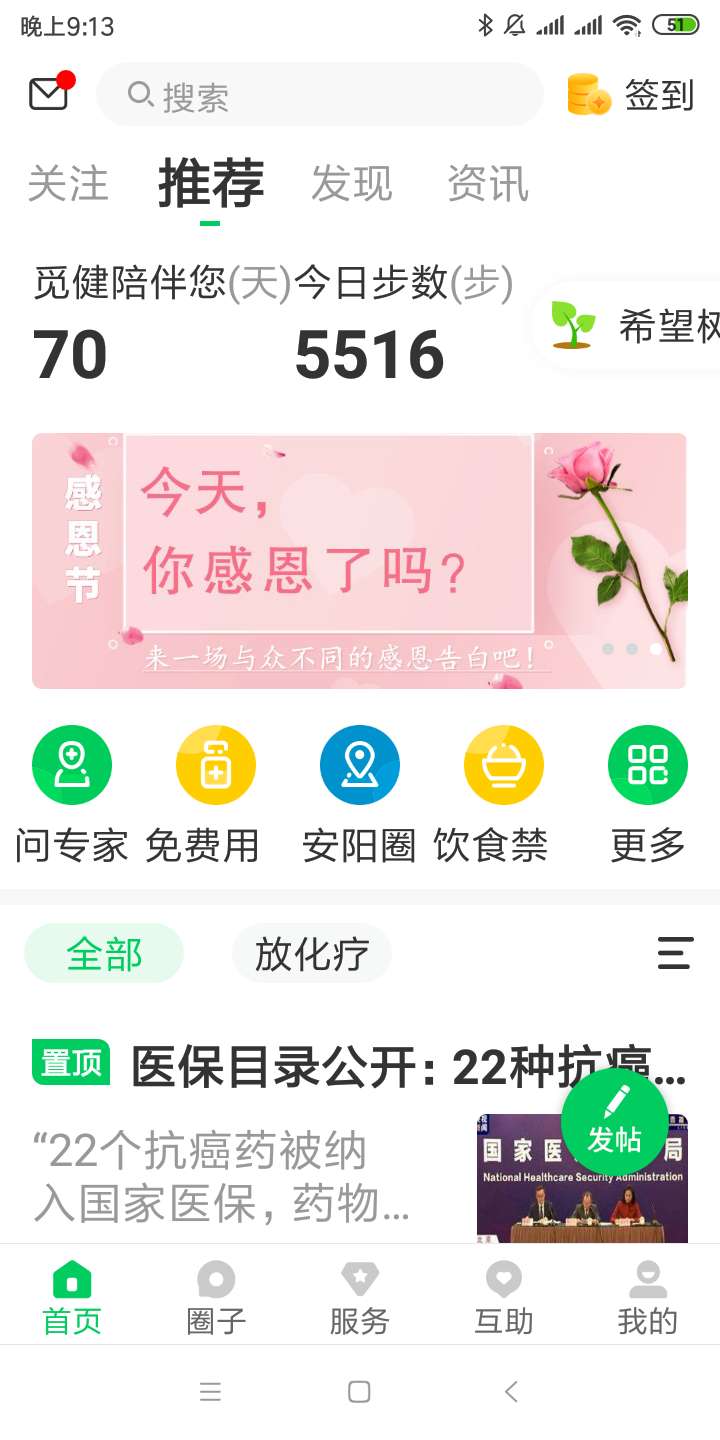Image resolution: width=720 pixels, height=1440 pixels.
Task: Tap a carousel page indicator dot
Action: (x=630, y=650)
